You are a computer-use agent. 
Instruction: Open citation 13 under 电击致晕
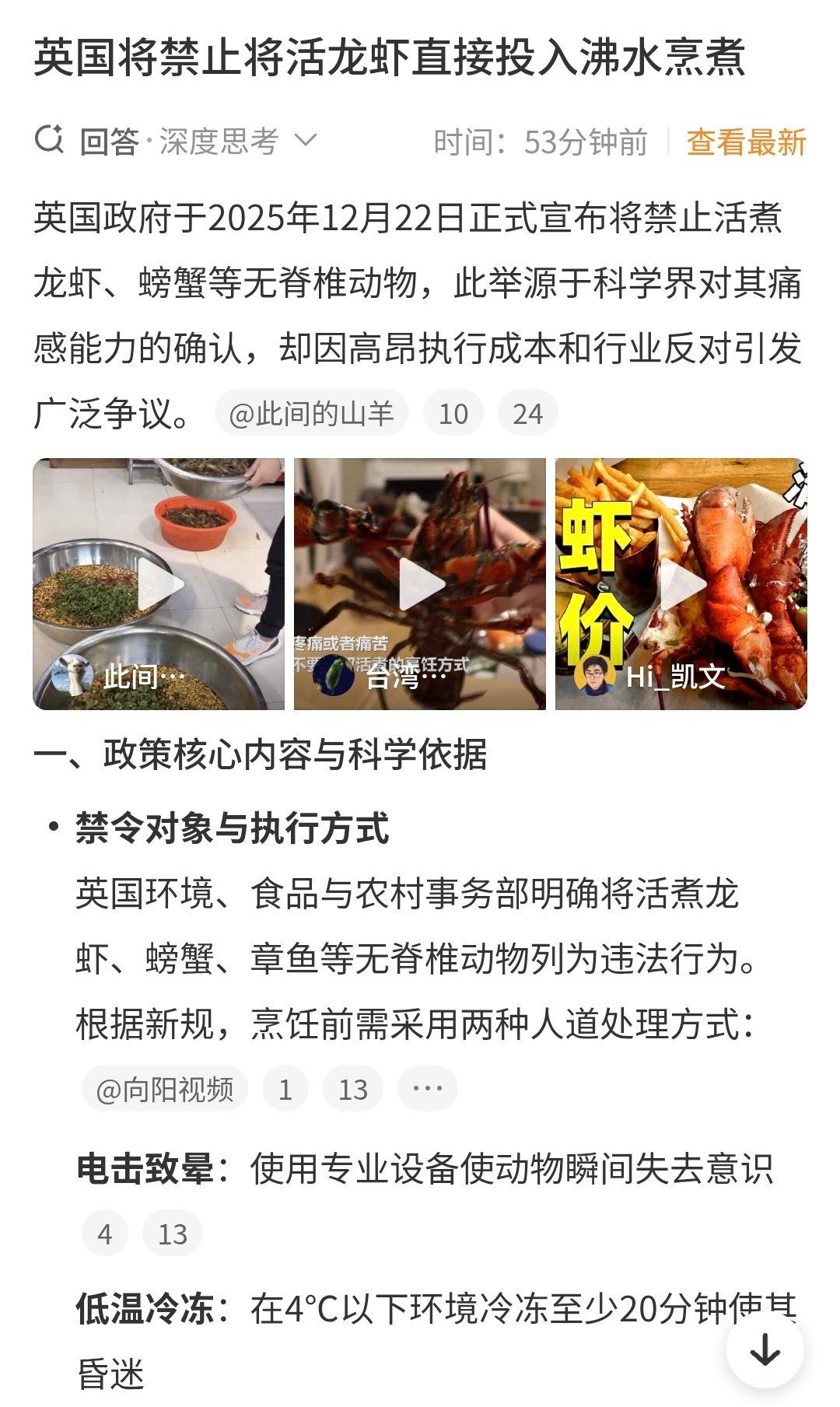coord(173,1234)
